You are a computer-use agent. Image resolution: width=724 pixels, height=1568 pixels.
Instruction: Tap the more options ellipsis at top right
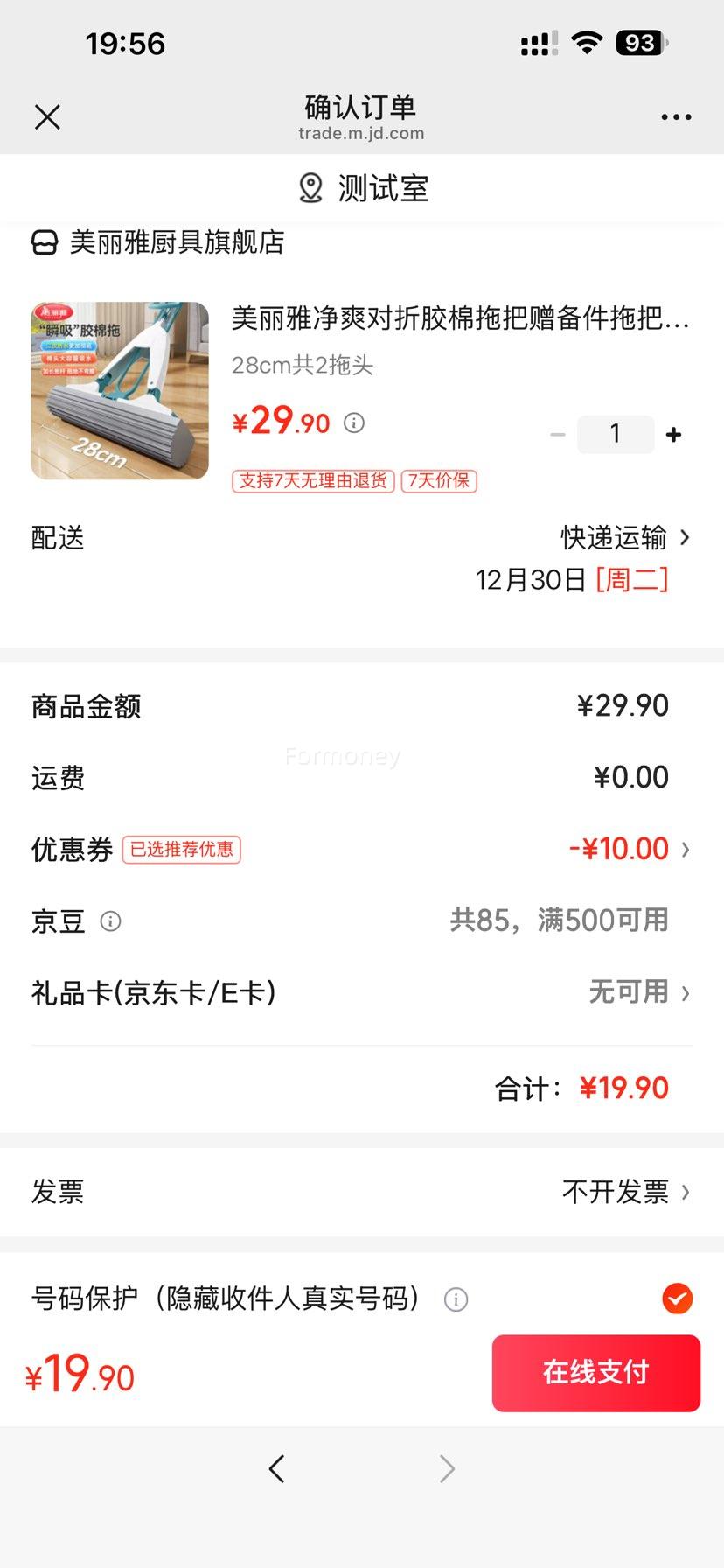tap(676, 116)
